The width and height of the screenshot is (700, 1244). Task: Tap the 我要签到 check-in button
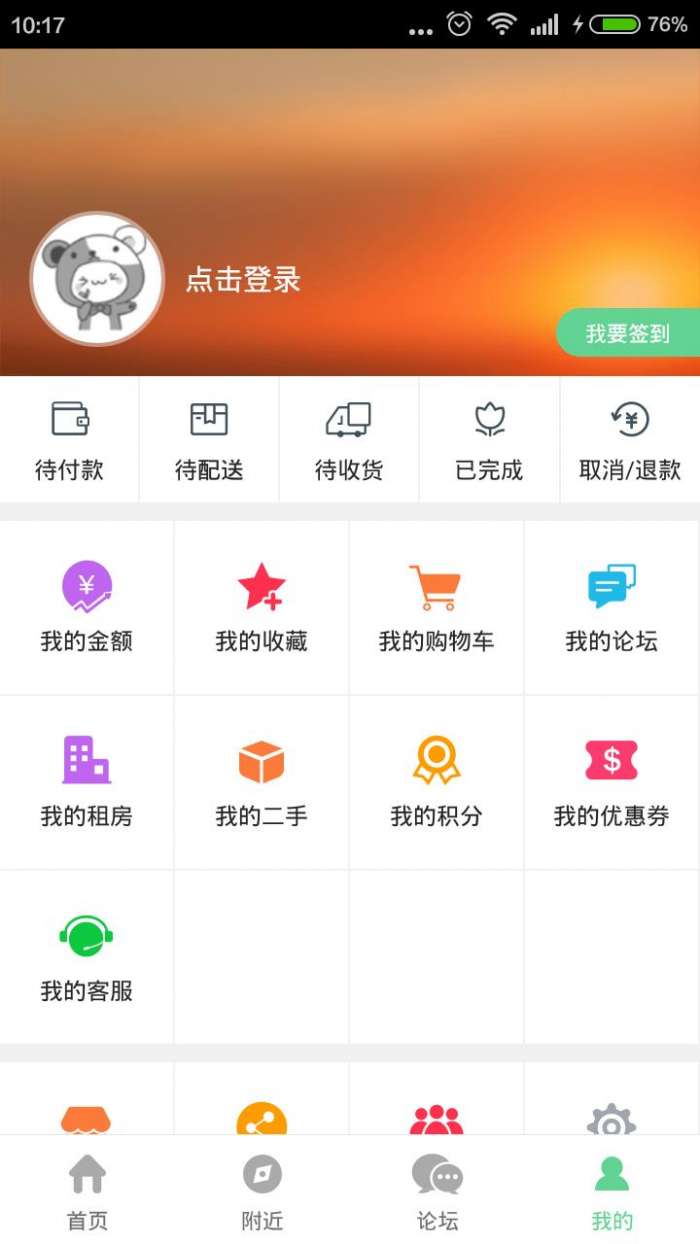click(x=627, y=333)
